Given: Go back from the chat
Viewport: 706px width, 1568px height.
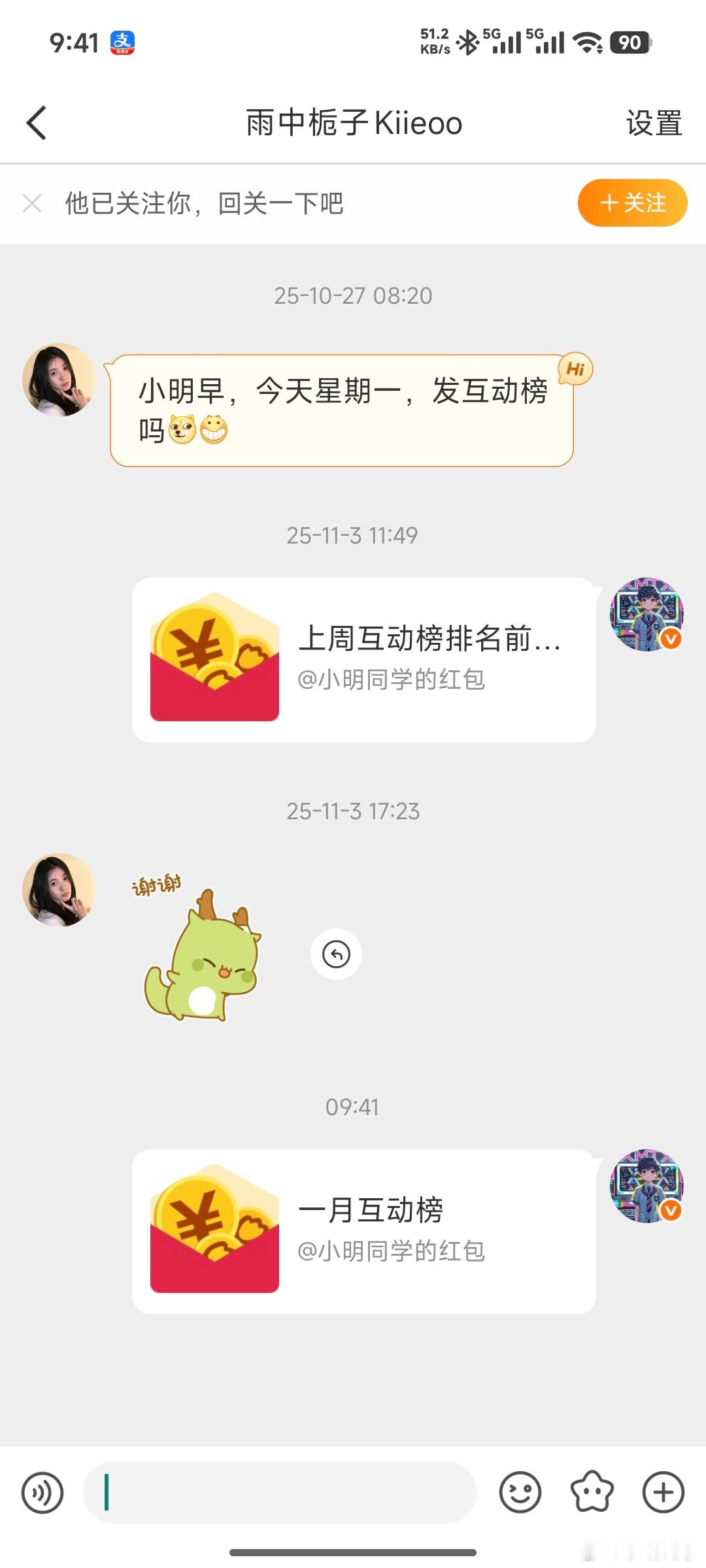Looking at the screenshot, I should point(37,123).
